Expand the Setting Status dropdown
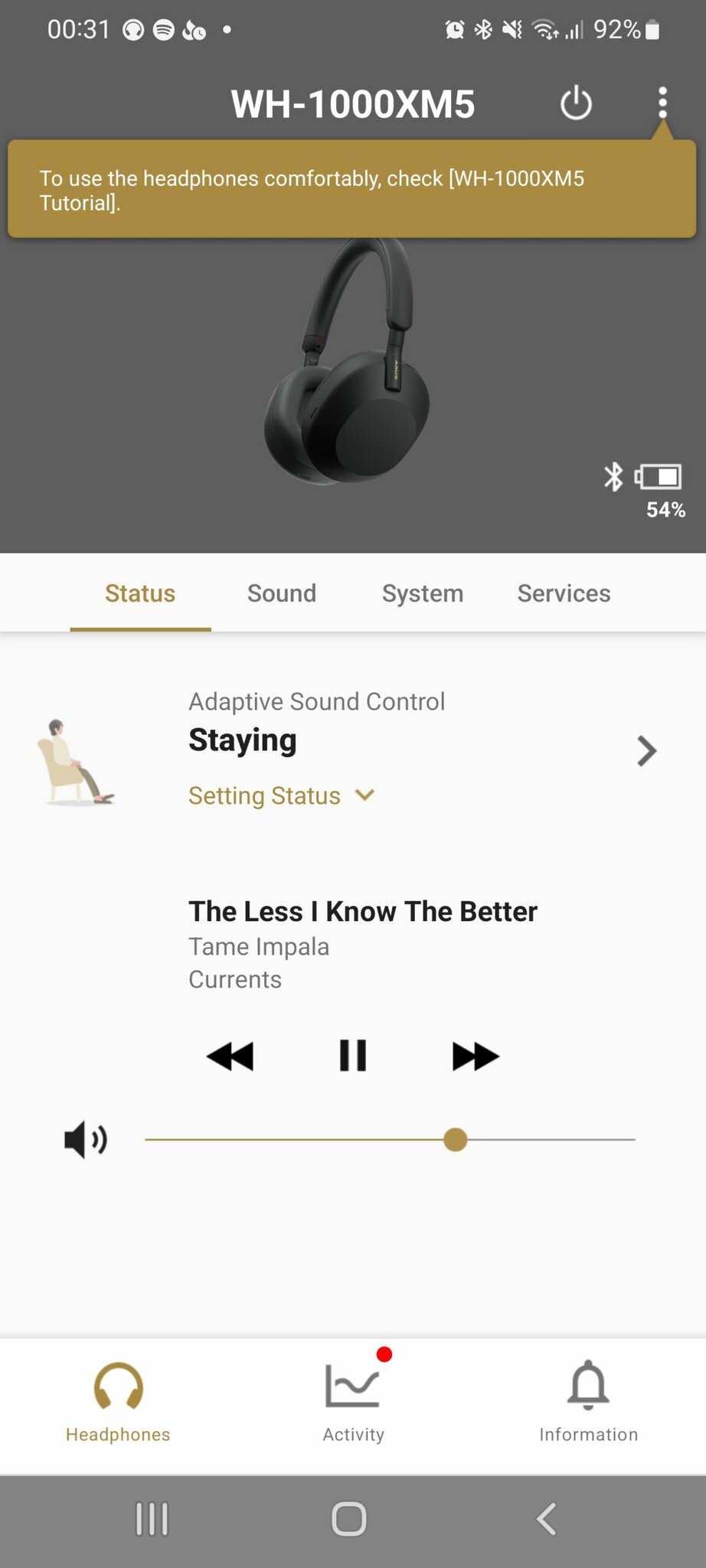 pyautogui.click(x=281, y=795)
